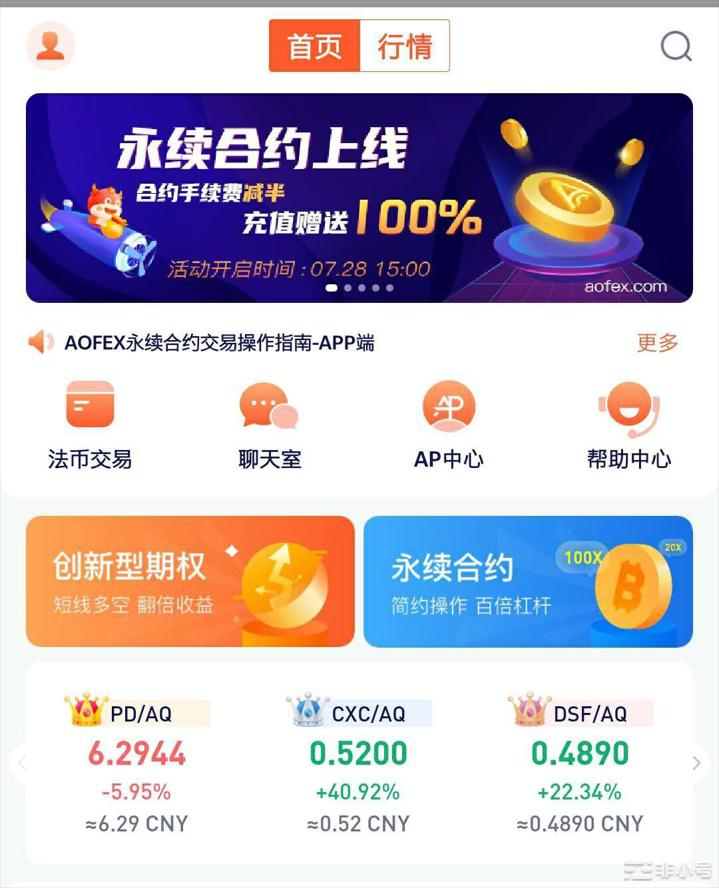Open AP中心
This screenshot has height=888, width=719.
(448, 425)
